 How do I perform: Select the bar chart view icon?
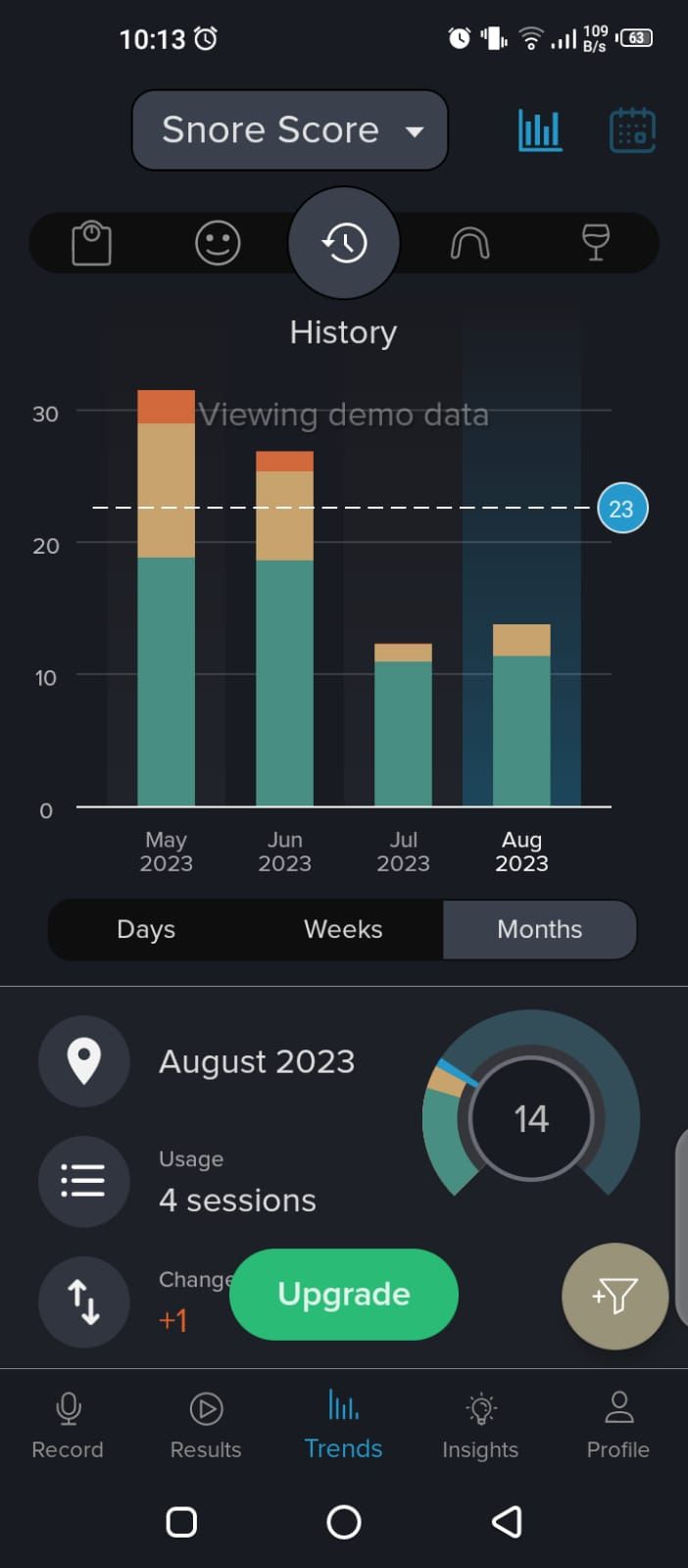tap(539, 130)
